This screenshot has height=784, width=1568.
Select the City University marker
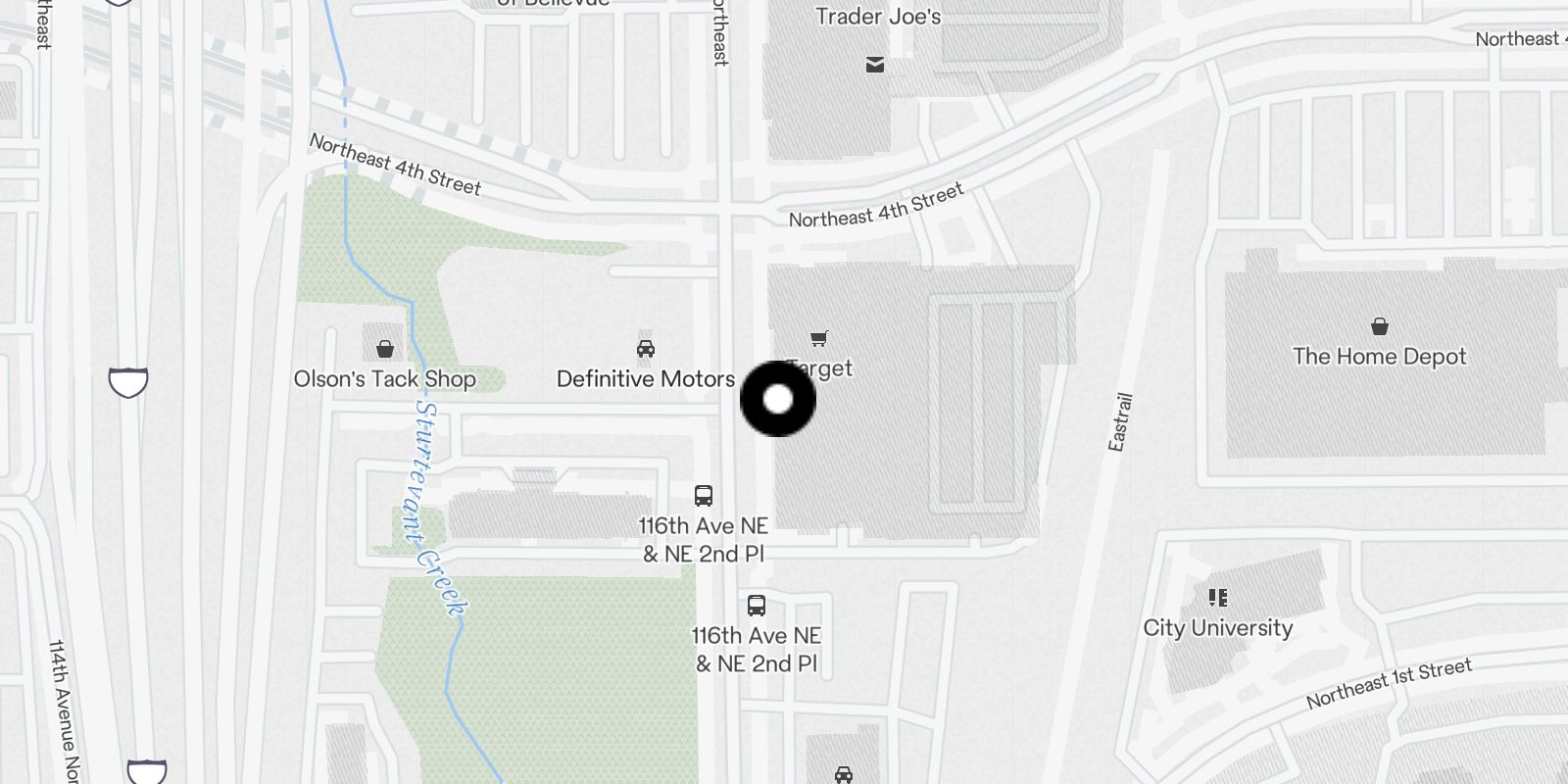coord(1218,598)
